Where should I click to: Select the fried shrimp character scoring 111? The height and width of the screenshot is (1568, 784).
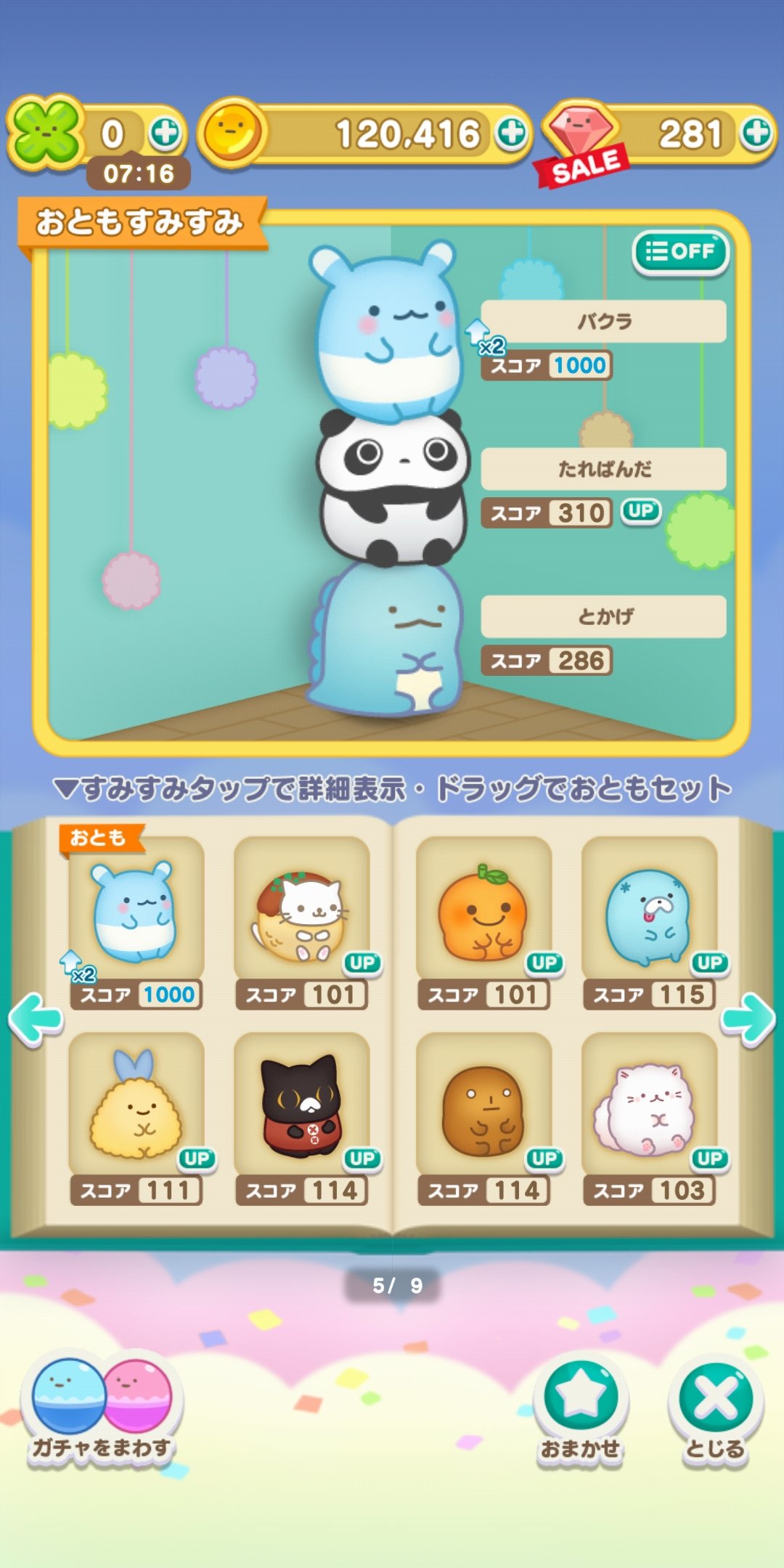pyautogui.click(x=136, y=1118)
